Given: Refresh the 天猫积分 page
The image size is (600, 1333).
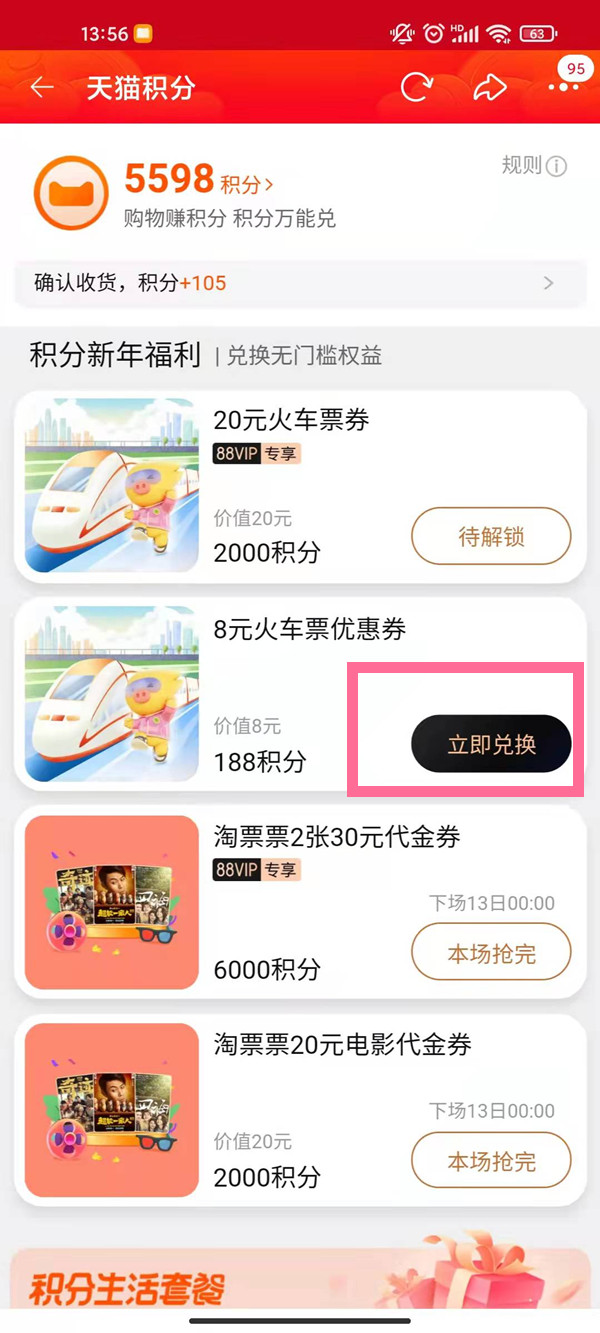Looking at the screenshot, I should (x=416, y=88).
